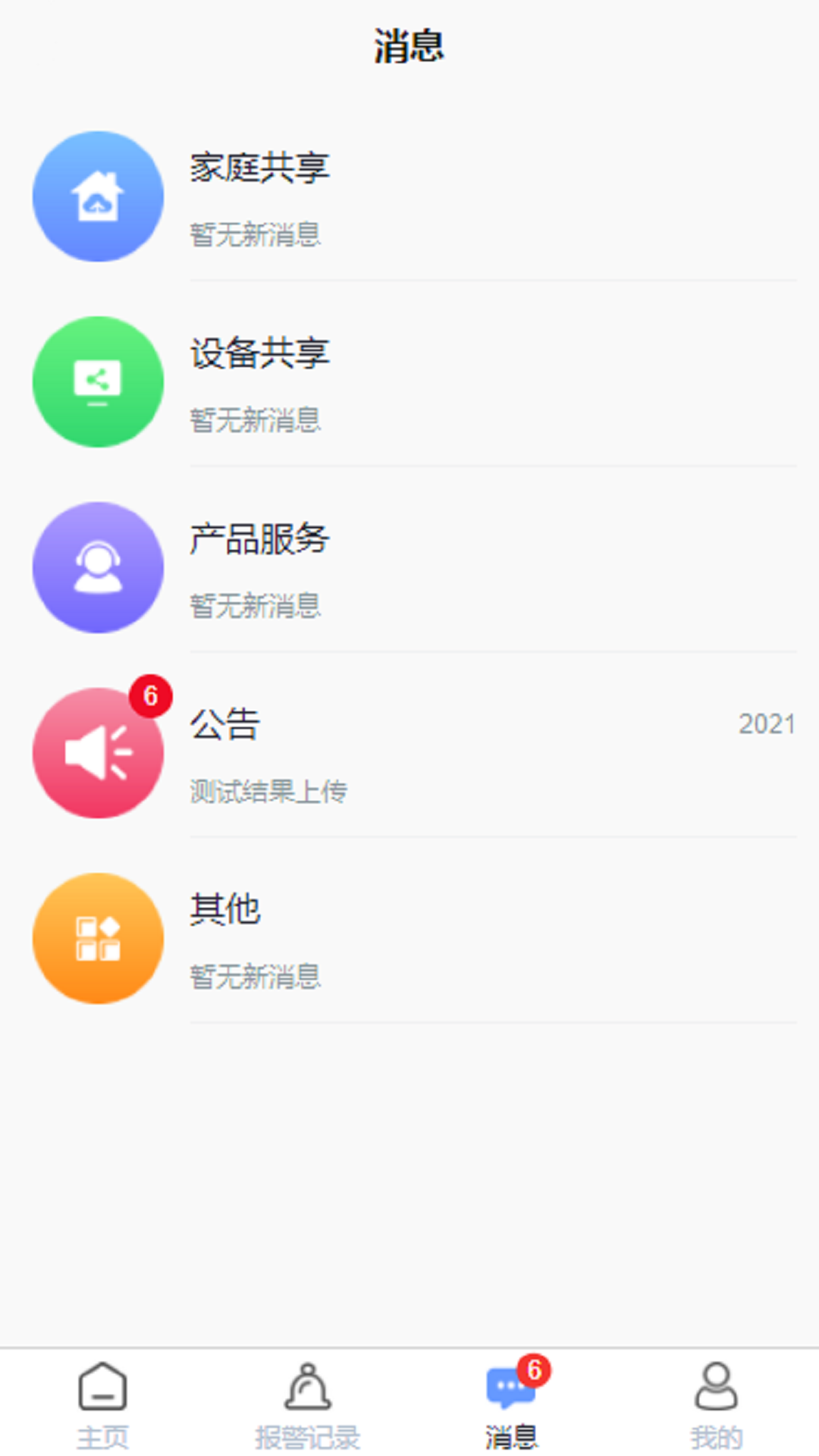Open 公告 announcements with 6 unread

[x=409, y=753]
